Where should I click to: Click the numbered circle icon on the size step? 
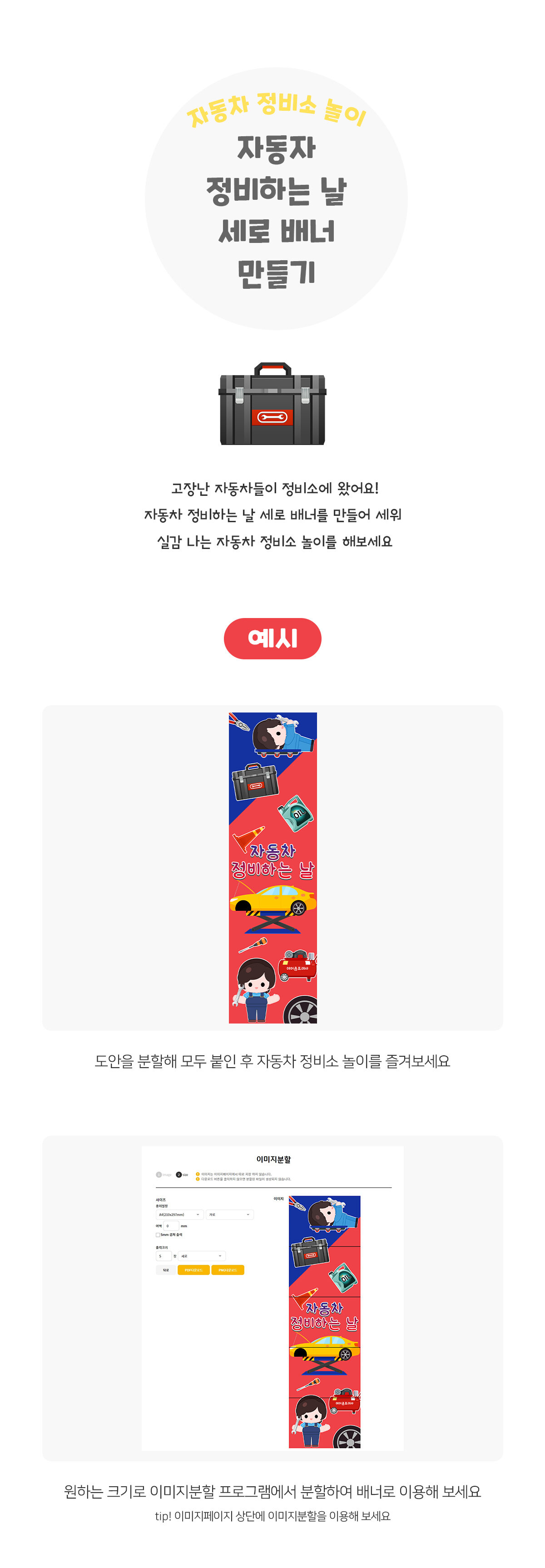179,1175
